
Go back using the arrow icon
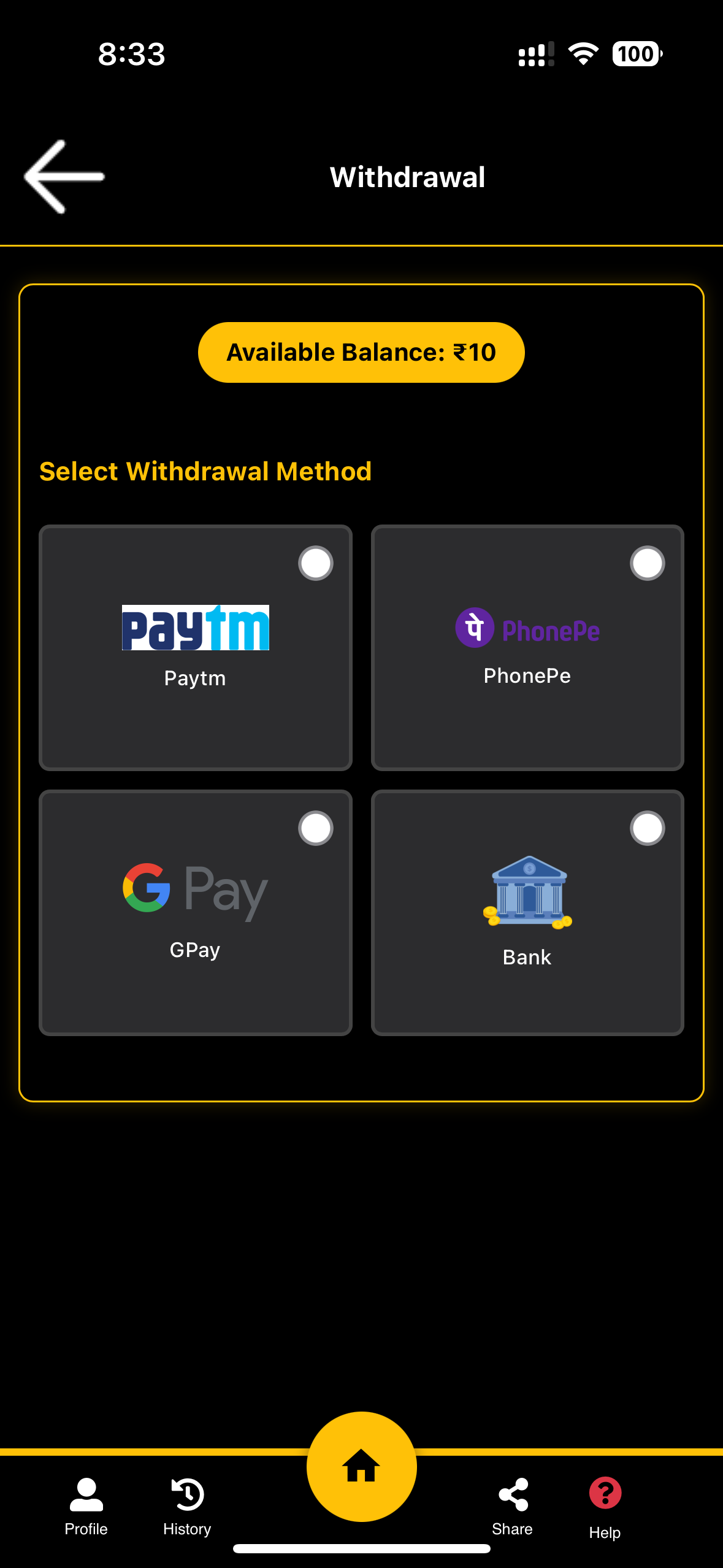point(64,177)
